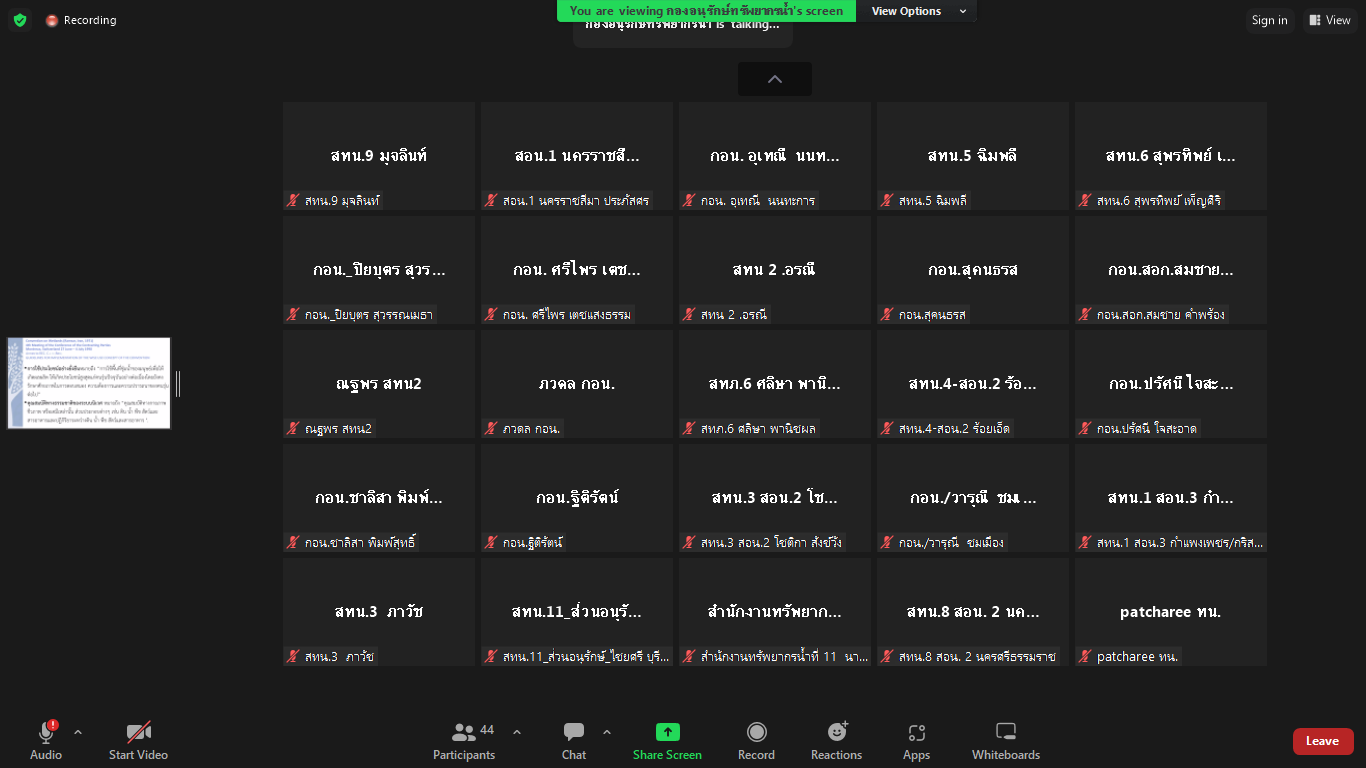Open the Chat panel
This screenshot has height=768, width=1366.
click(x=574, y=741)
